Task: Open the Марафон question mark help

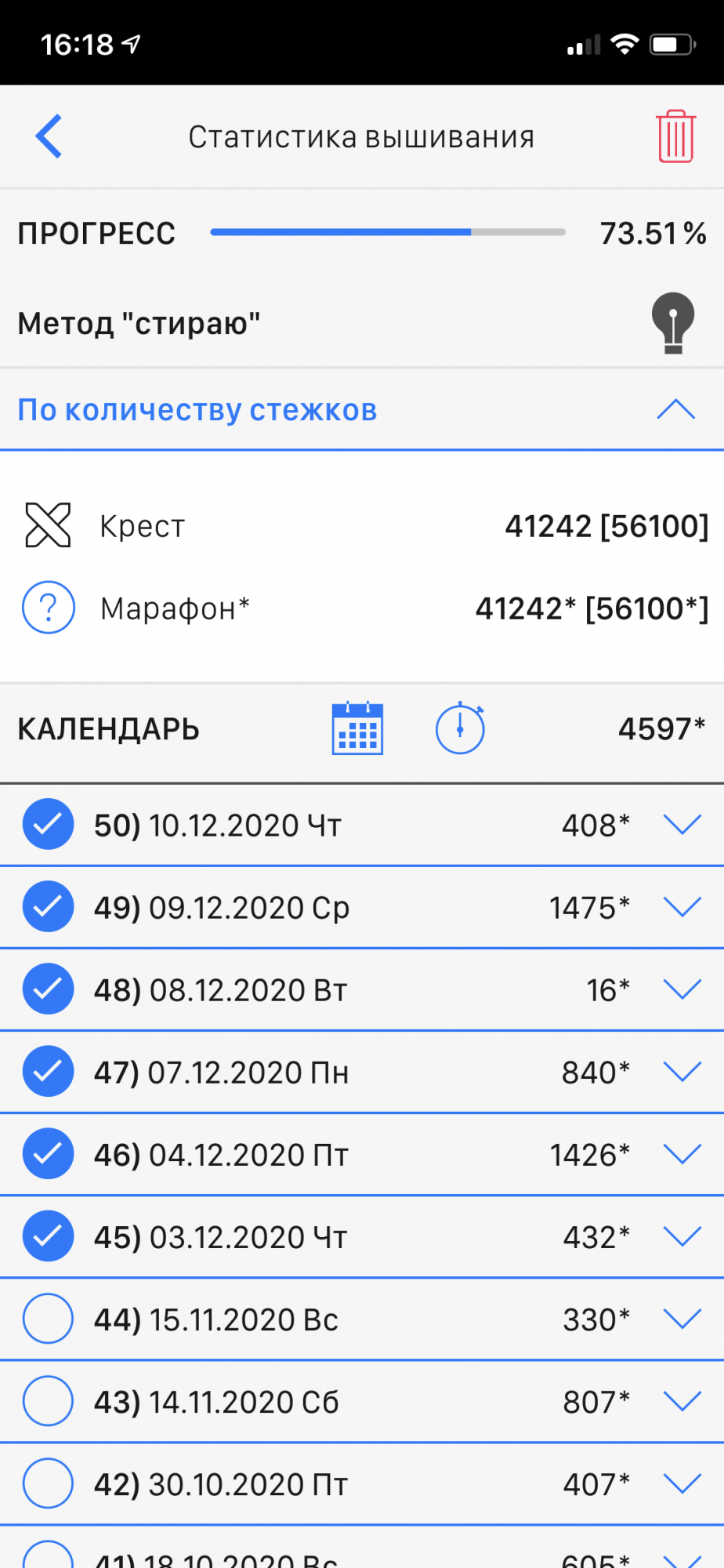Action: pyautogui.click(x=49, y=608)
